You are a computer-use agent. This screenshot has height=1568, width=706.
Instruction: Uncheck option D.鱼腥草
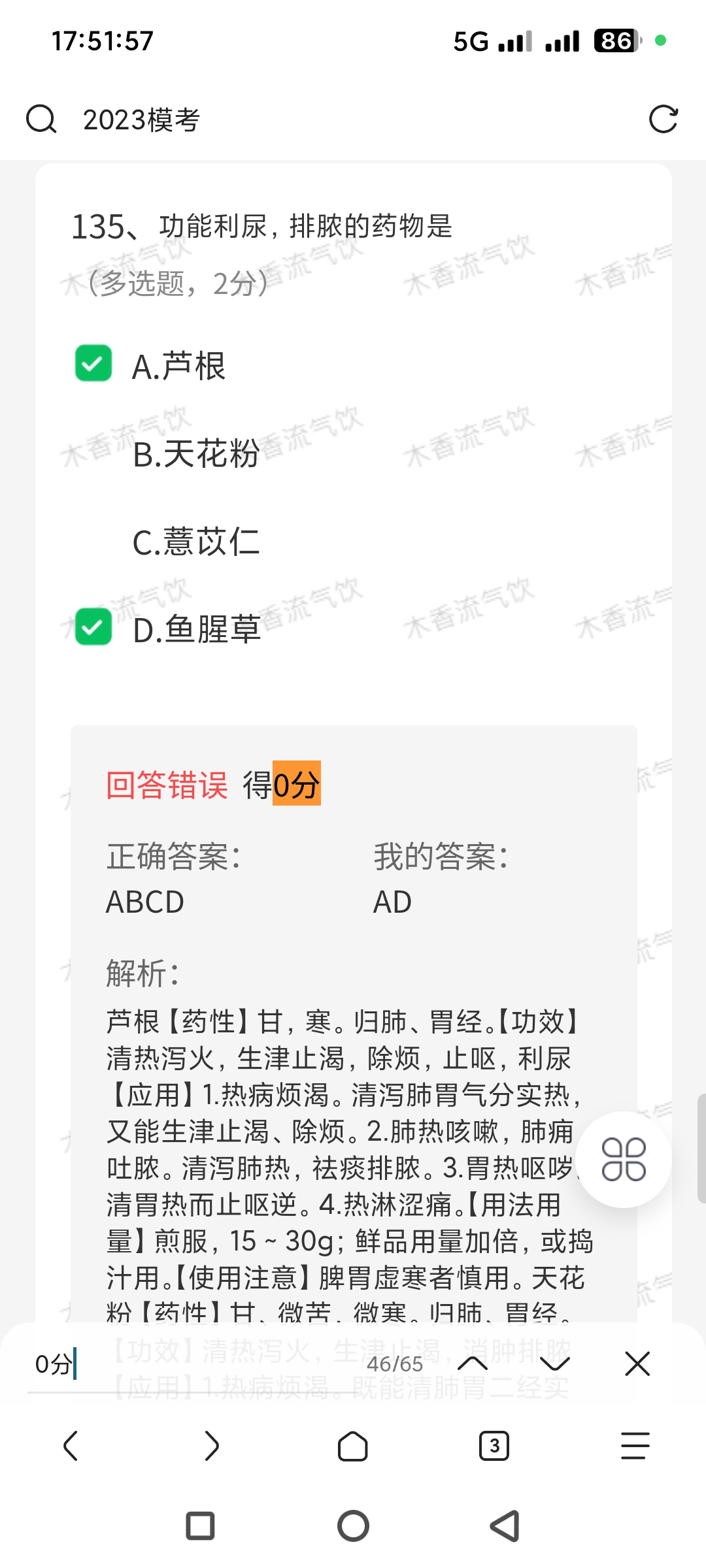[93, 627]
